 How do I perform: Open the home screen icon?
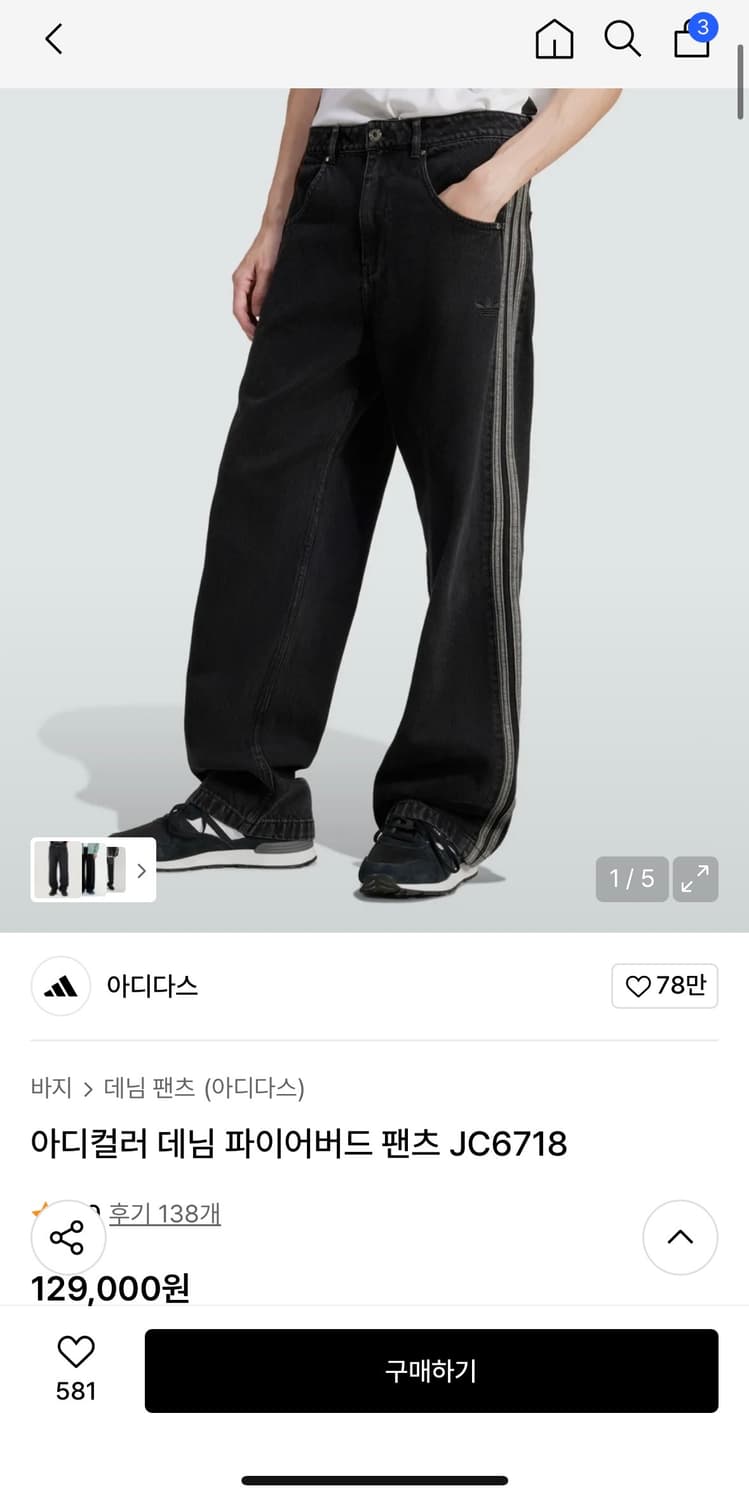pos(553,40)
